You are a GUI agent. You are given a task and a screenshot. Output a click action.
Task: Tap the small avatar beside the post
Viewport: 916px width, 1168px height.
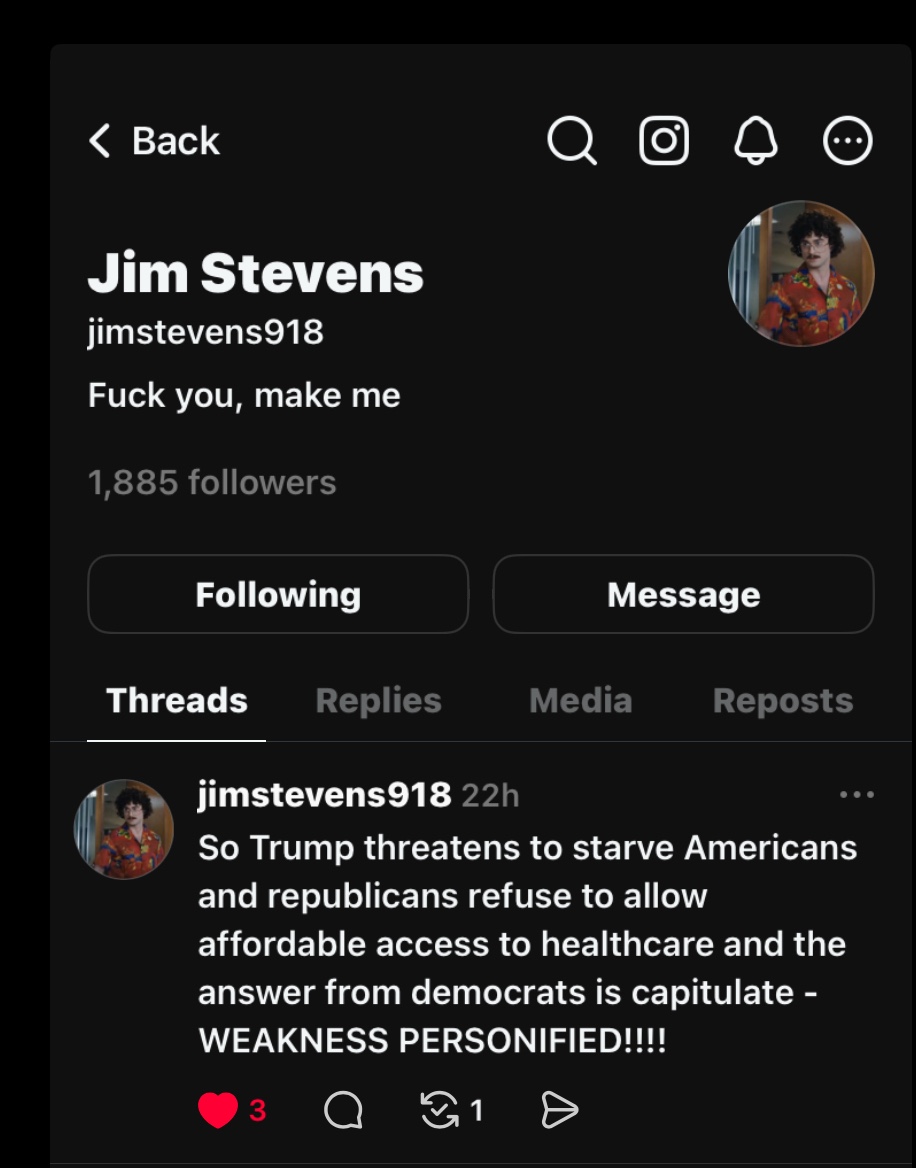tap(124, 829)
